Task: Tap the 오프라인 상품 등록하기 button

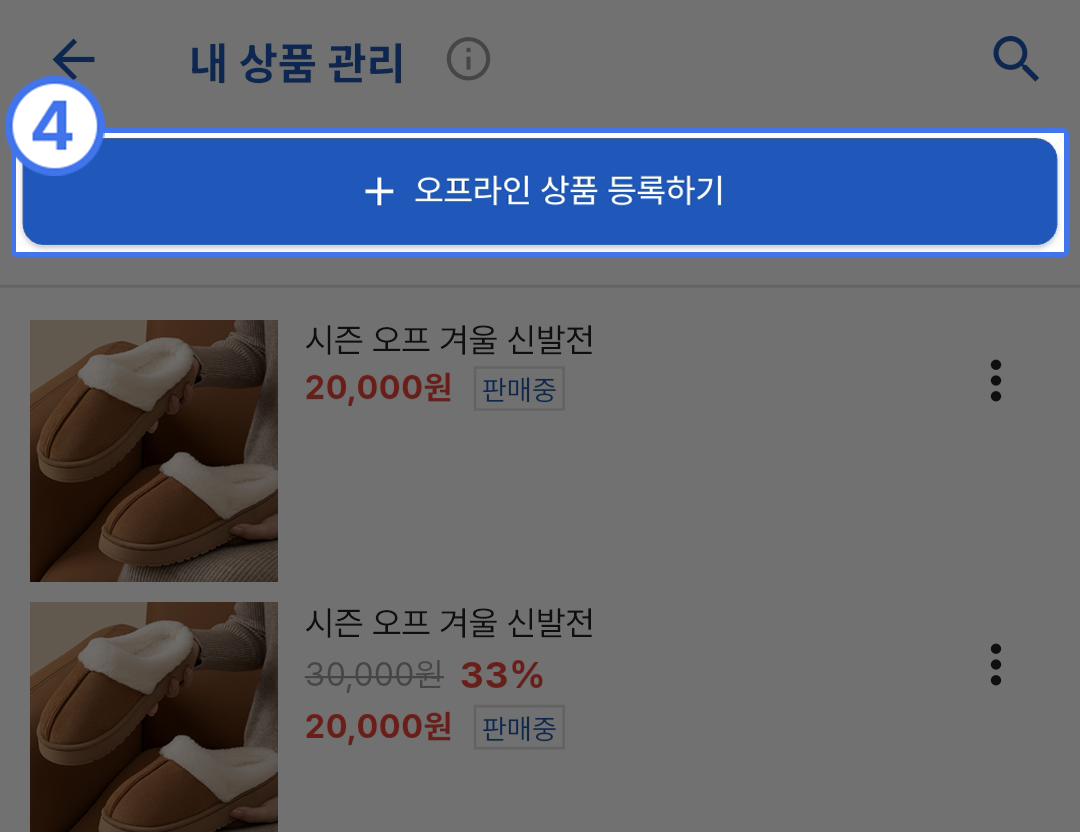Action: [540, 191]
